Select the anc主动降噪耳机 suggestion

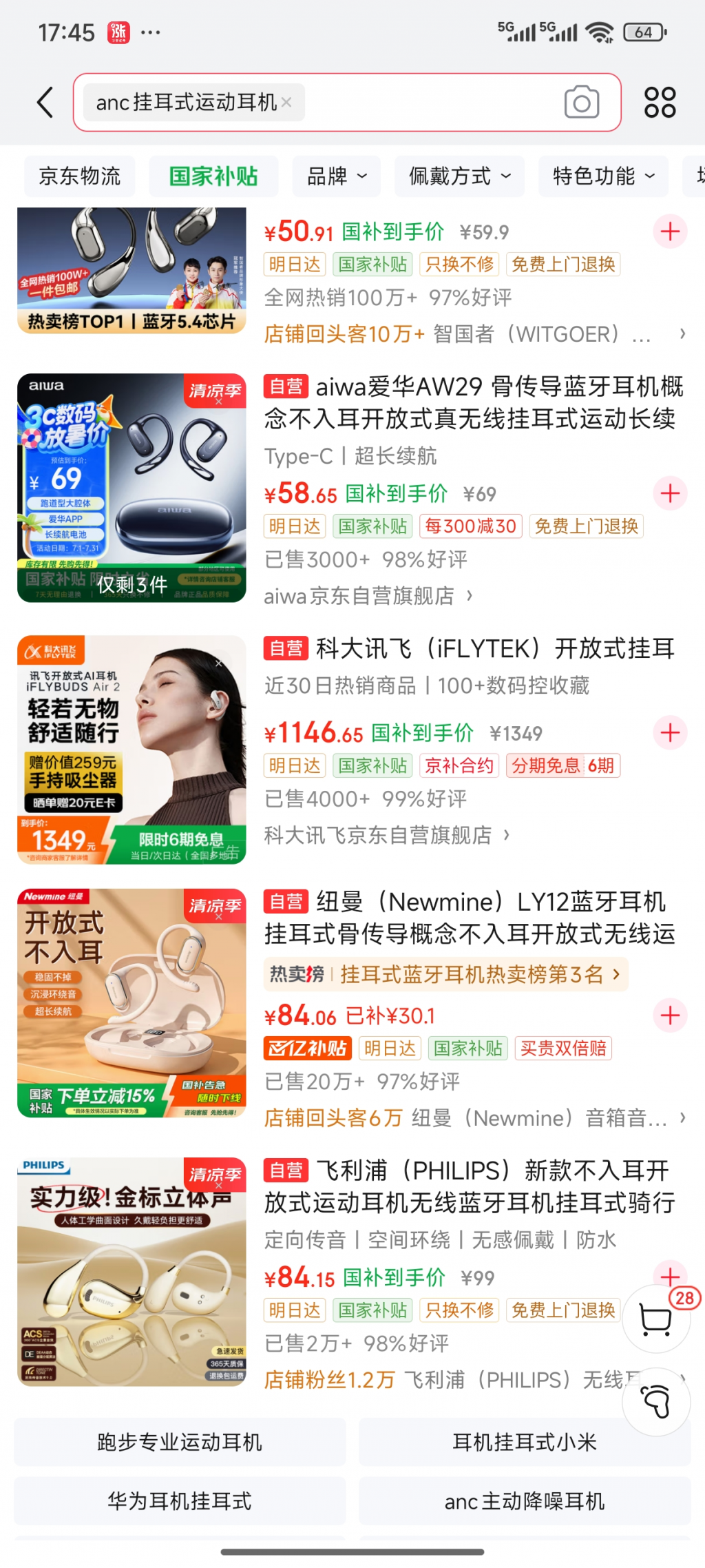pos(525,1501)
